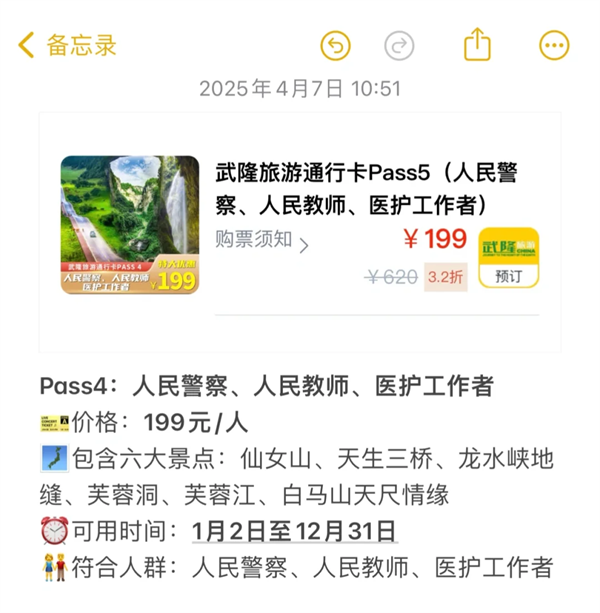This screenshot has height=613, width=600.
Task: Open the embedded 武隆旅游通行卡 image
Action: [x=130, y=225]
